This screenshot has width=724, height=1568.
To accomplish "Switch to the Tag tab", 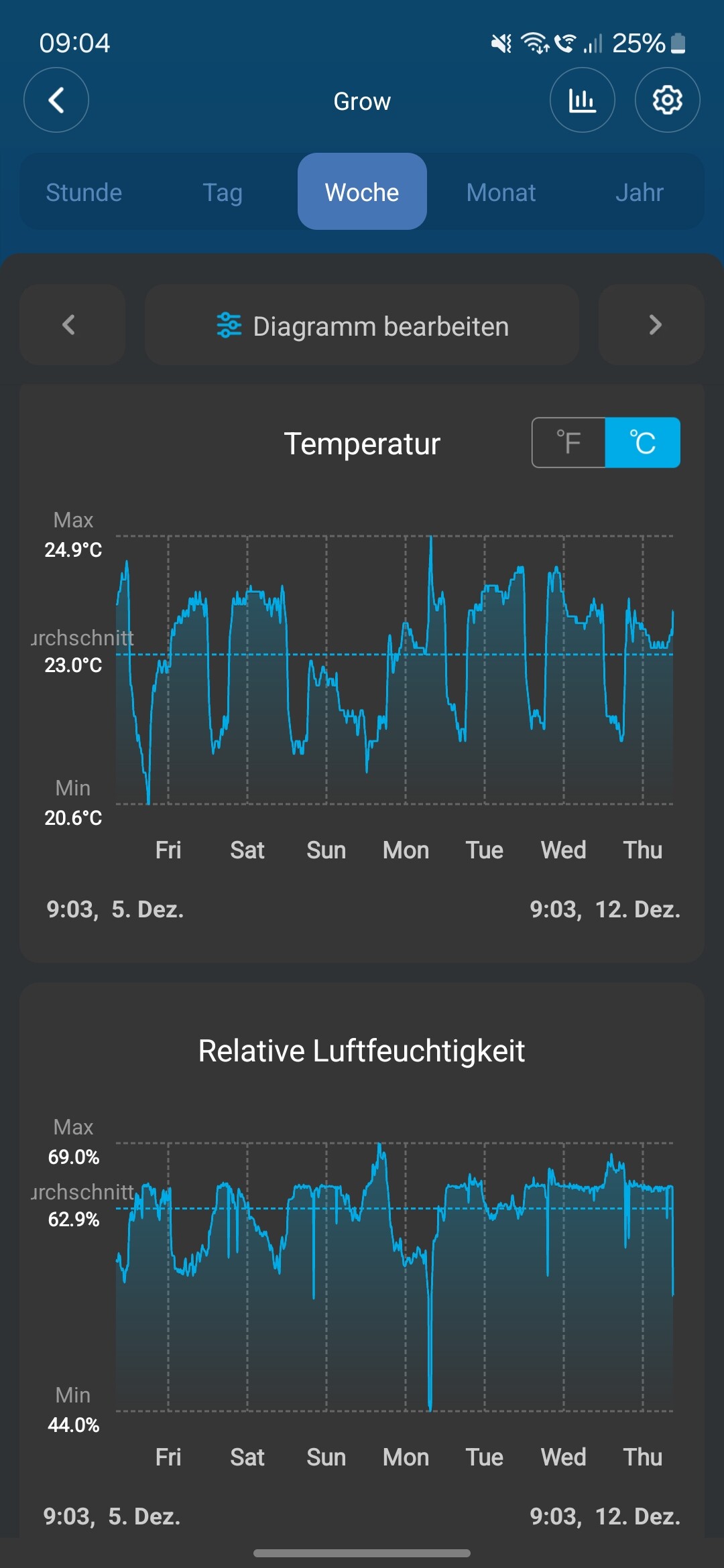I will click(223, 192).
